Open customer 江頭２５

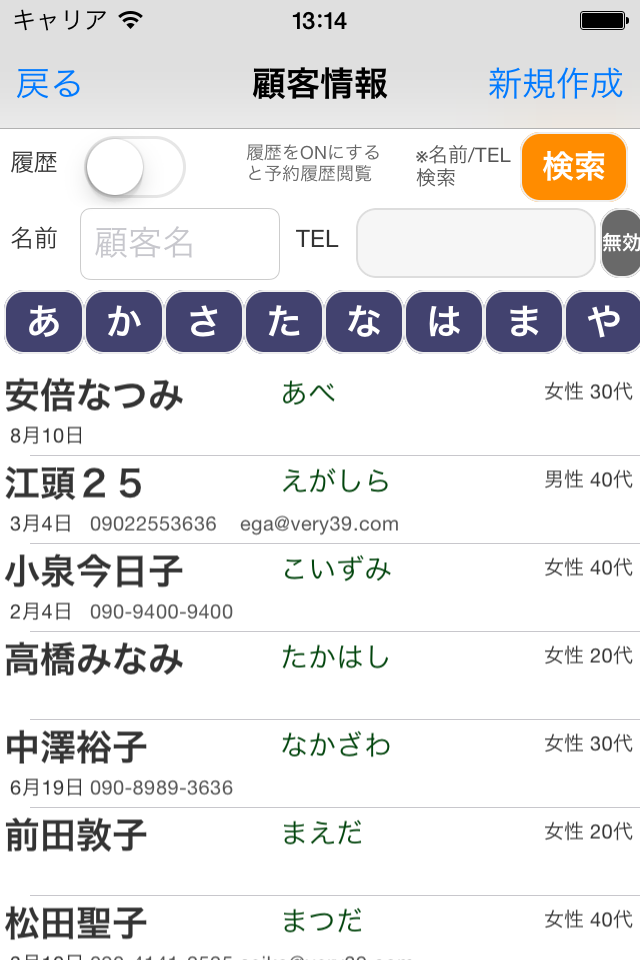[x=320, y=499]
